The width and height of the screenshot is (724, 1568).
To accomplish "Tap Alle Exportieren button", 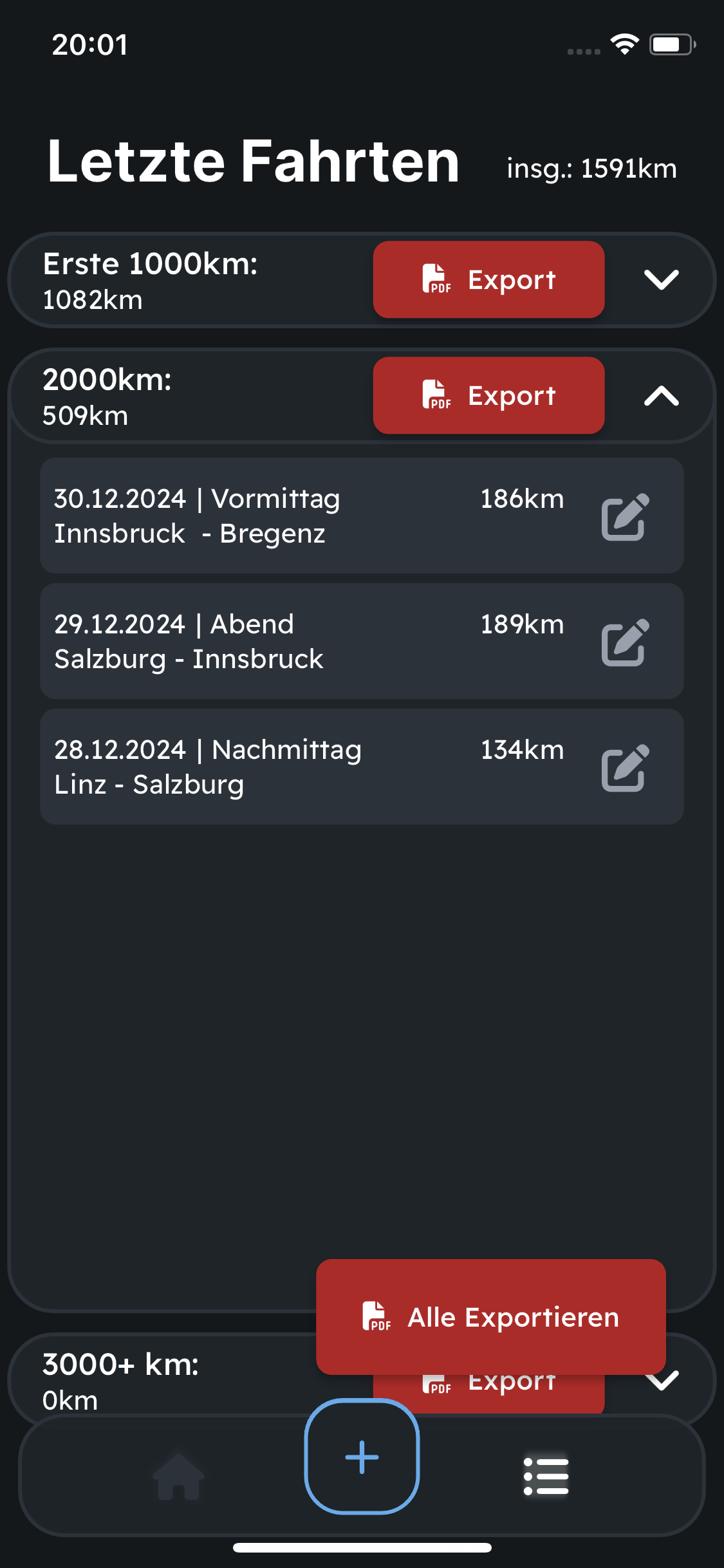I will click(490, 1316).
